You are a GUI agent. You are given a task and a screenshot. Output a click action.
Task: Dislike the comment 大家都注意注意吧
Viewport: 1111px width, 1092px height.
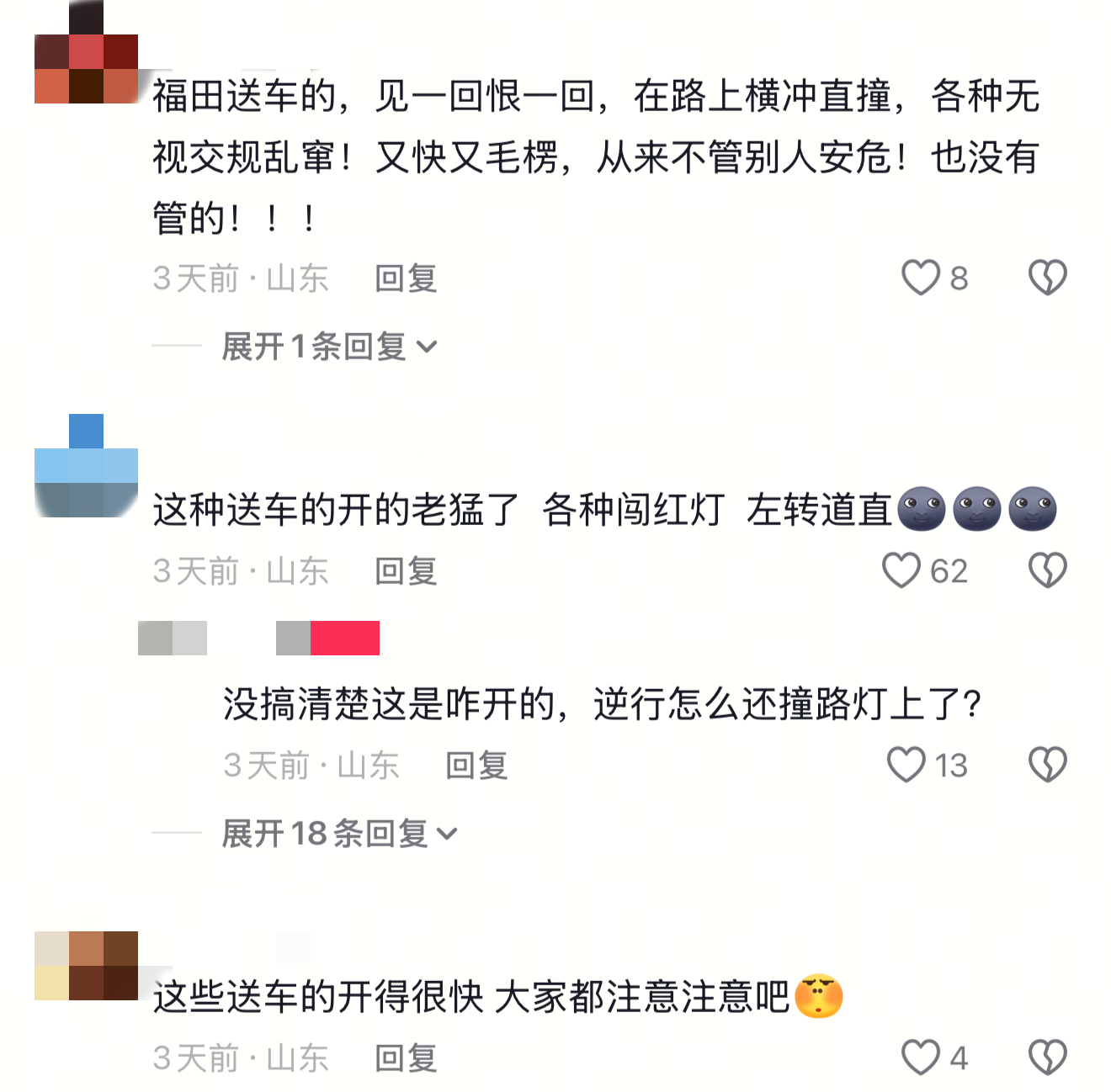pos(1048,1058)
